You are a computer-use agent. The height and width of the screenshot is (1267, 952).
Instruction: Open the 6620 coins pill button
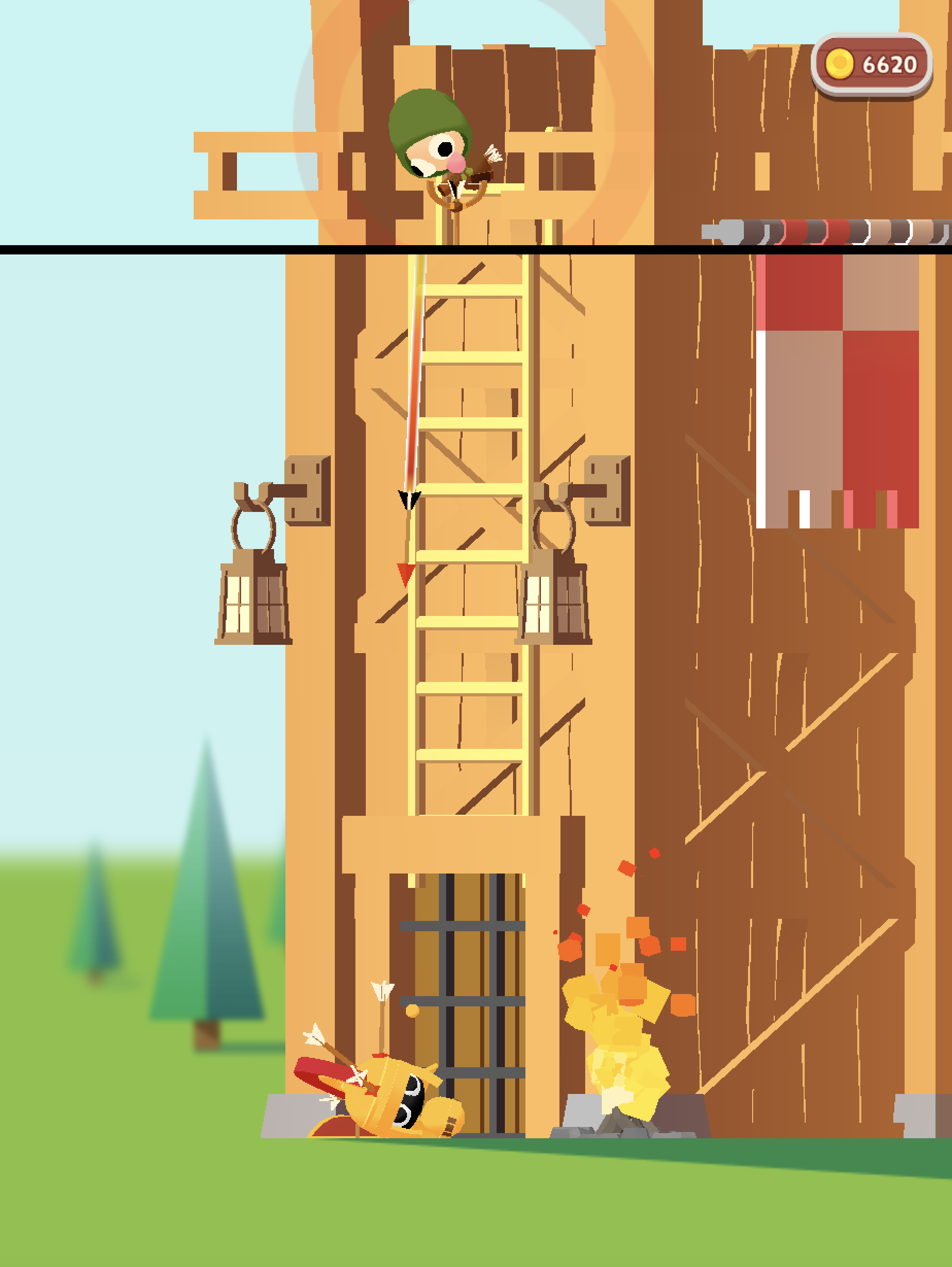[x=871, y=65]
